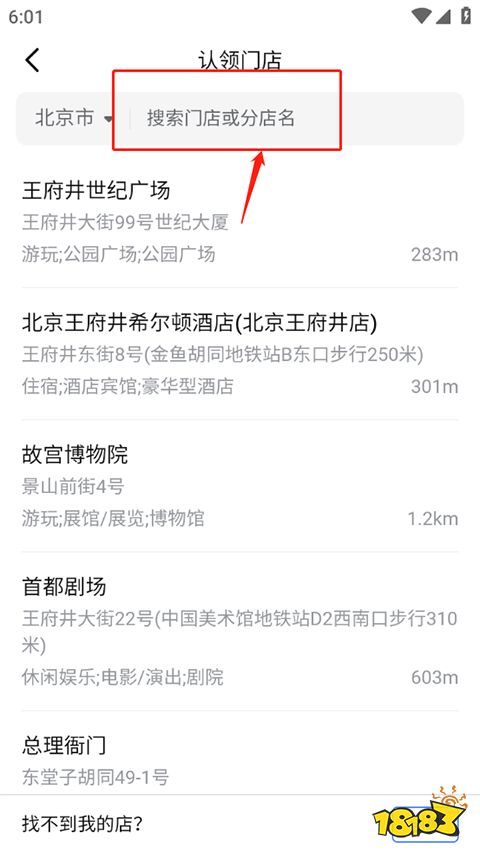The height and width of the screenshot is (854, 480).
Task: Select 王府井世纪广场 from the store list
Action: 240,222
